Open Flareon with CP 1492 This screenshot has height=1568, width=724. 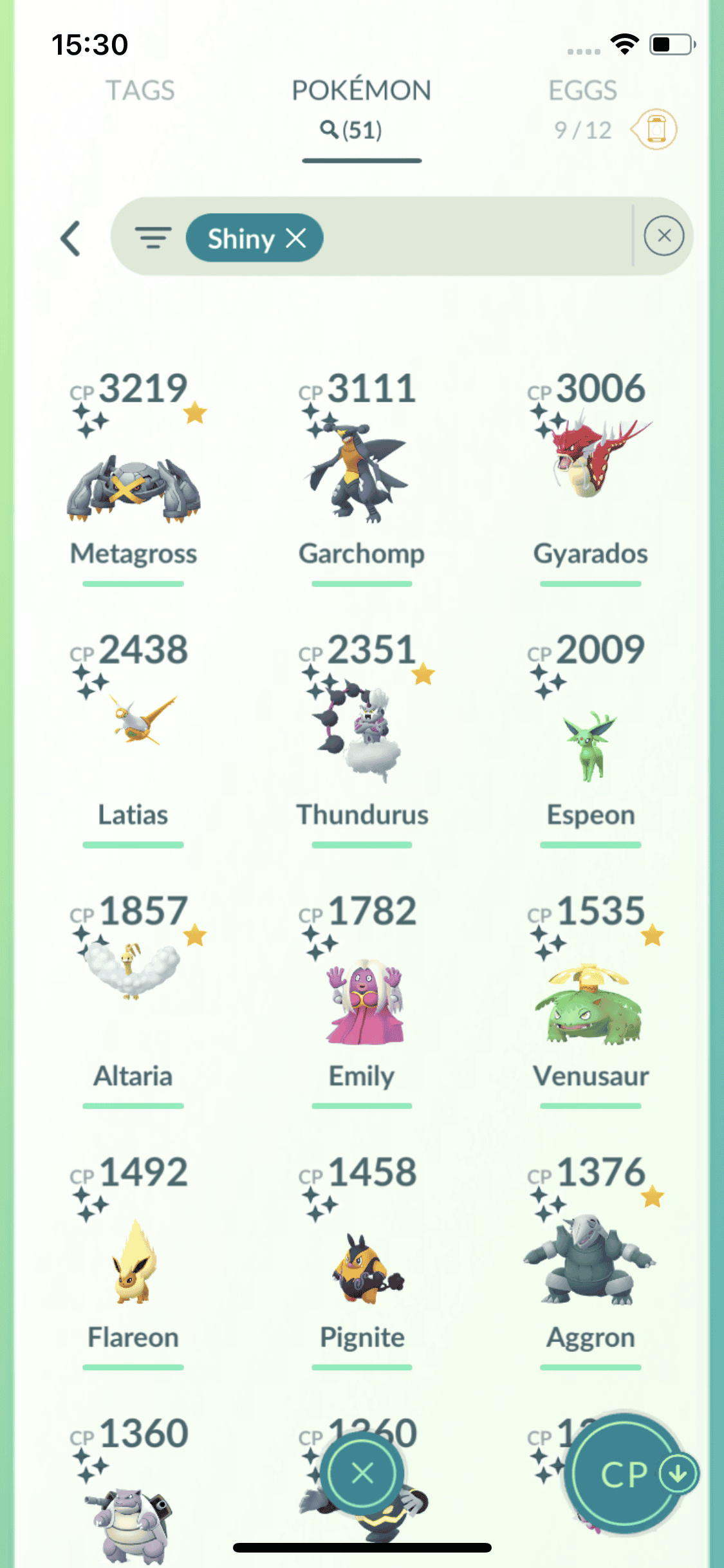(x=134, y=1262)
